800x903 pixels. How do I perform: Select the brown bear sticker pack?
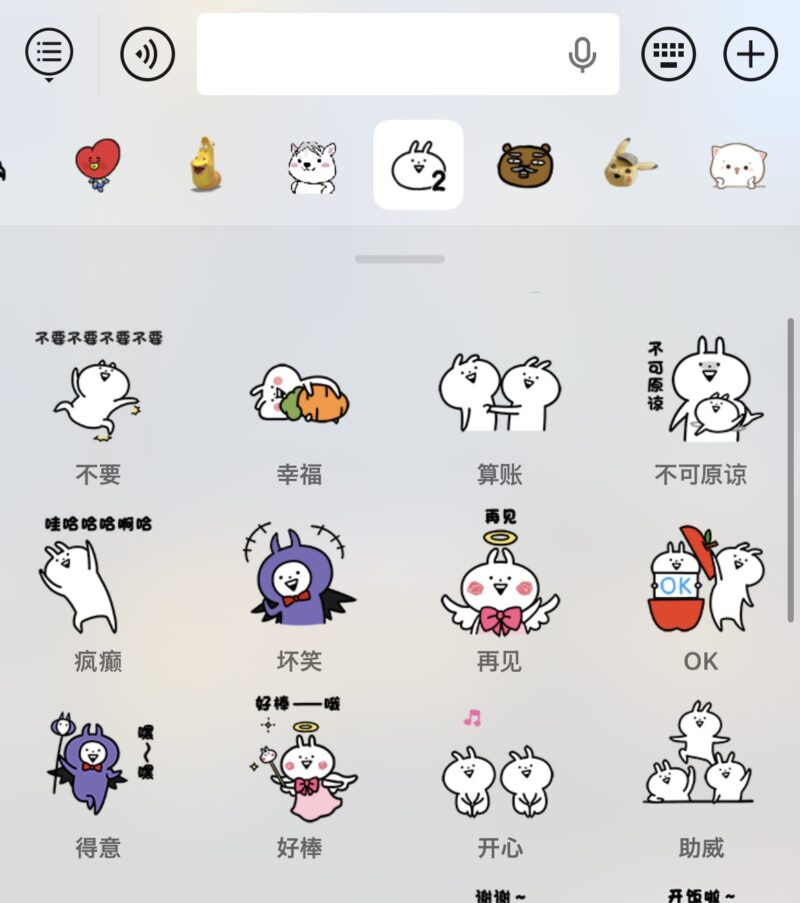point(525,165)
